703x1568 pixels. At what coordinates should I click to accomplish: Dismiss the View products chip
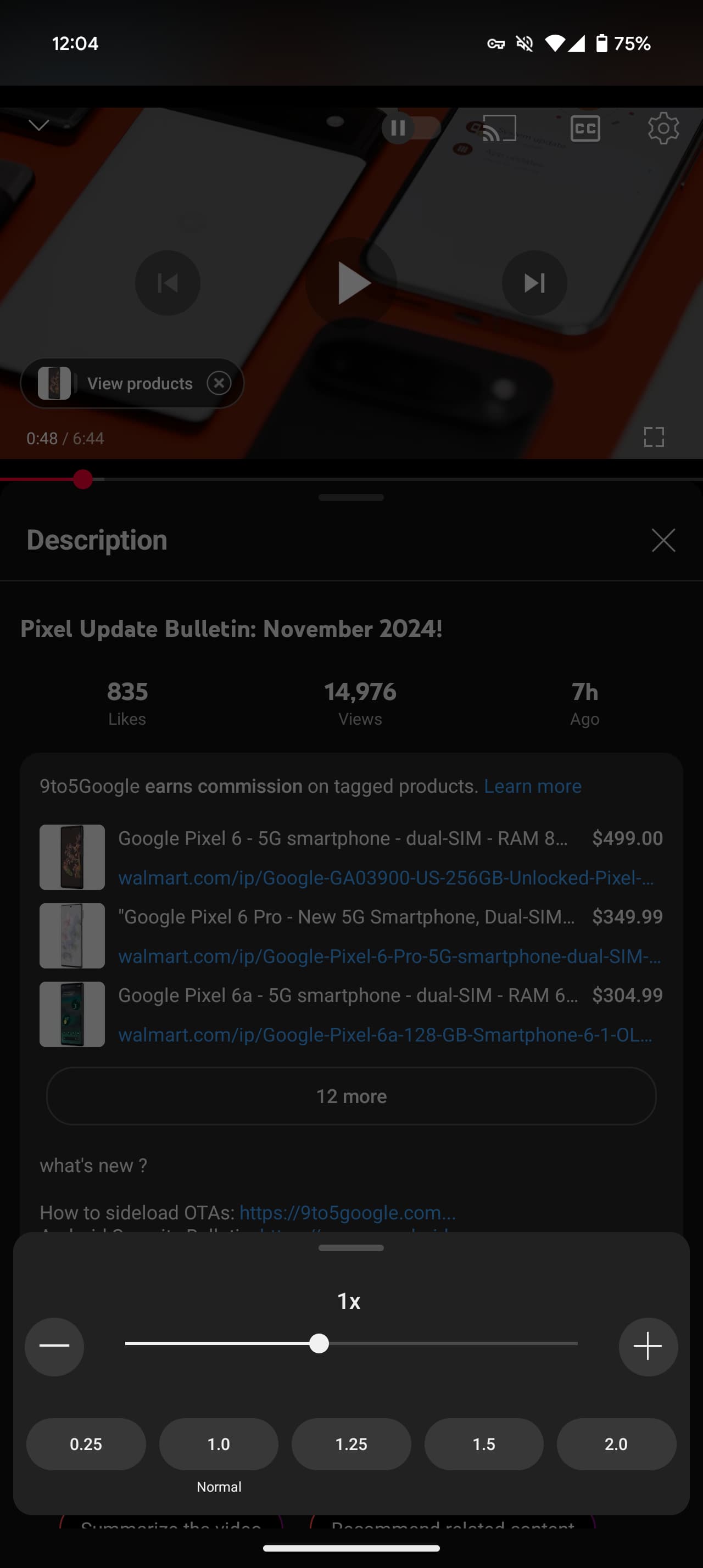coord(219,383)
